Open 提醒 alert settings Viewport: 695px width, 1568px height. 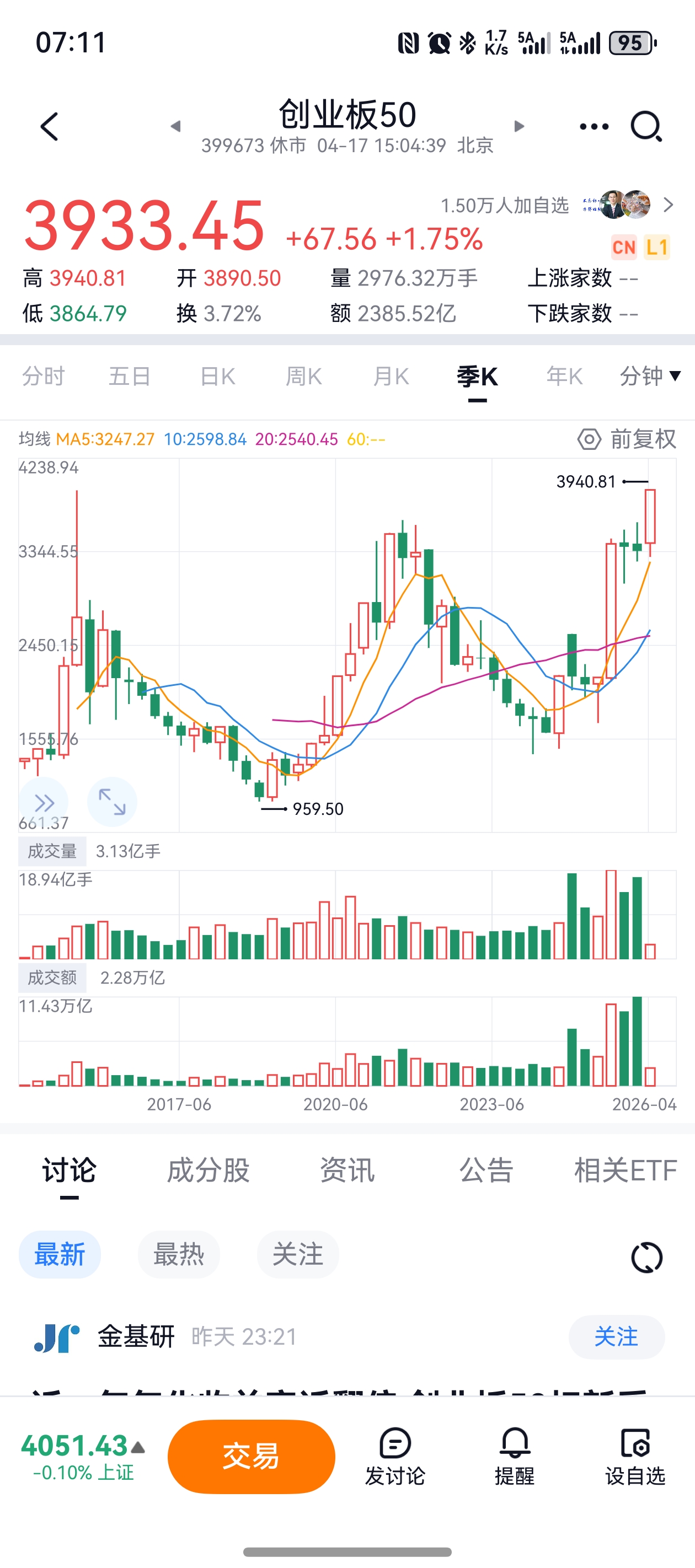coord(515,1457)
